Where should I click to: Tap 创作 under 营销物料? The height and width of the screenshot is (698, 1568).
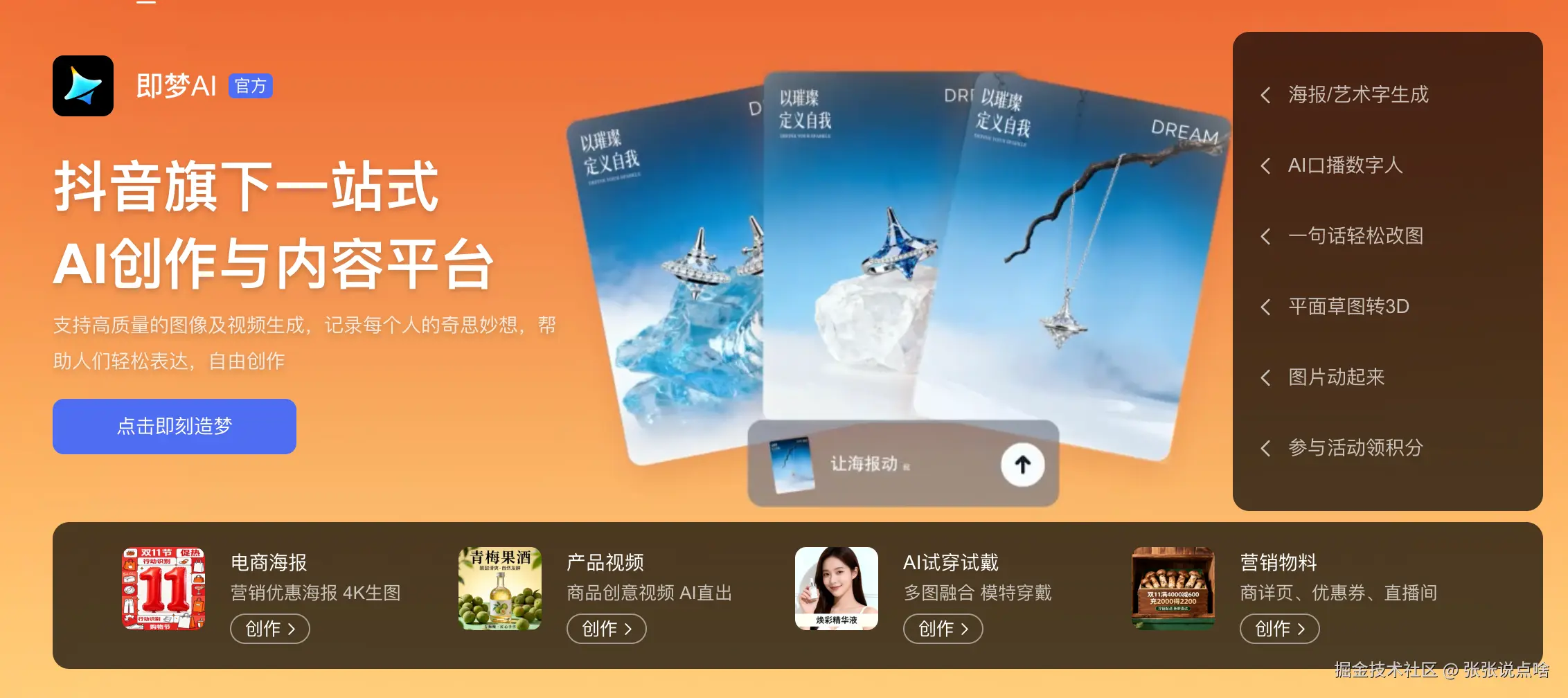(1279, 629)
